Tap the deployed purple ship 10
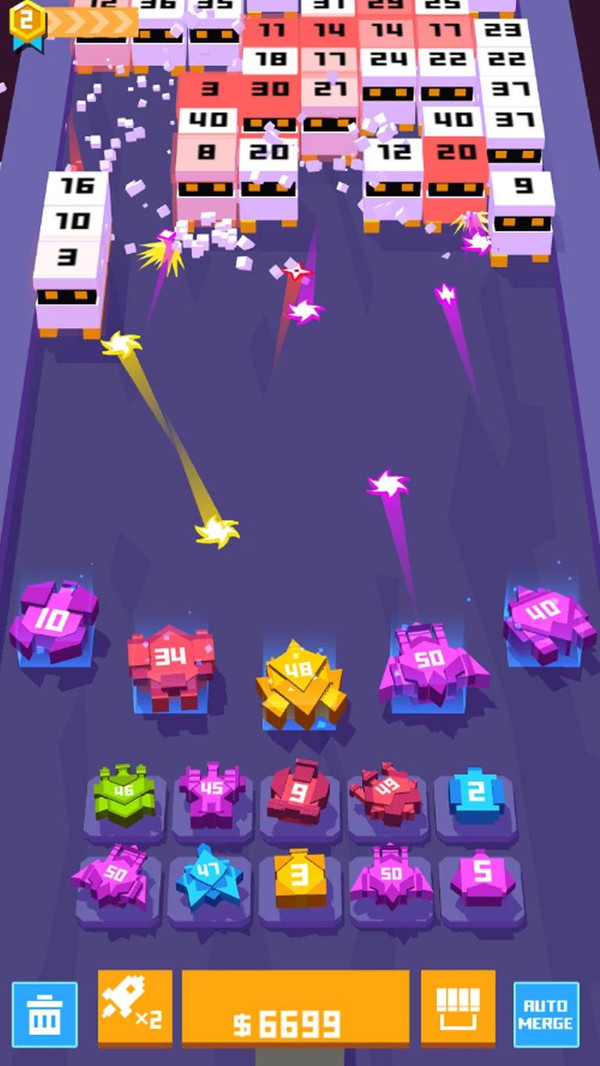The width and height of the screenshot is (600, 1066). pos(54,620)
